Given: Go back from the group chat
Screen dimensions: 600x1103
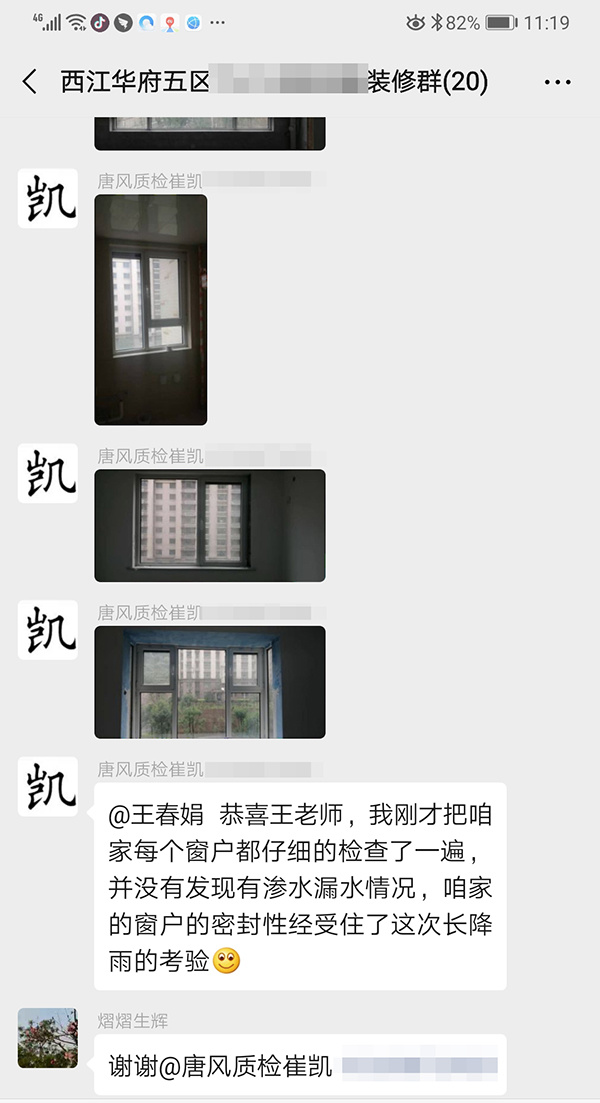Looking at the screenshot, I should click(30, 82).
